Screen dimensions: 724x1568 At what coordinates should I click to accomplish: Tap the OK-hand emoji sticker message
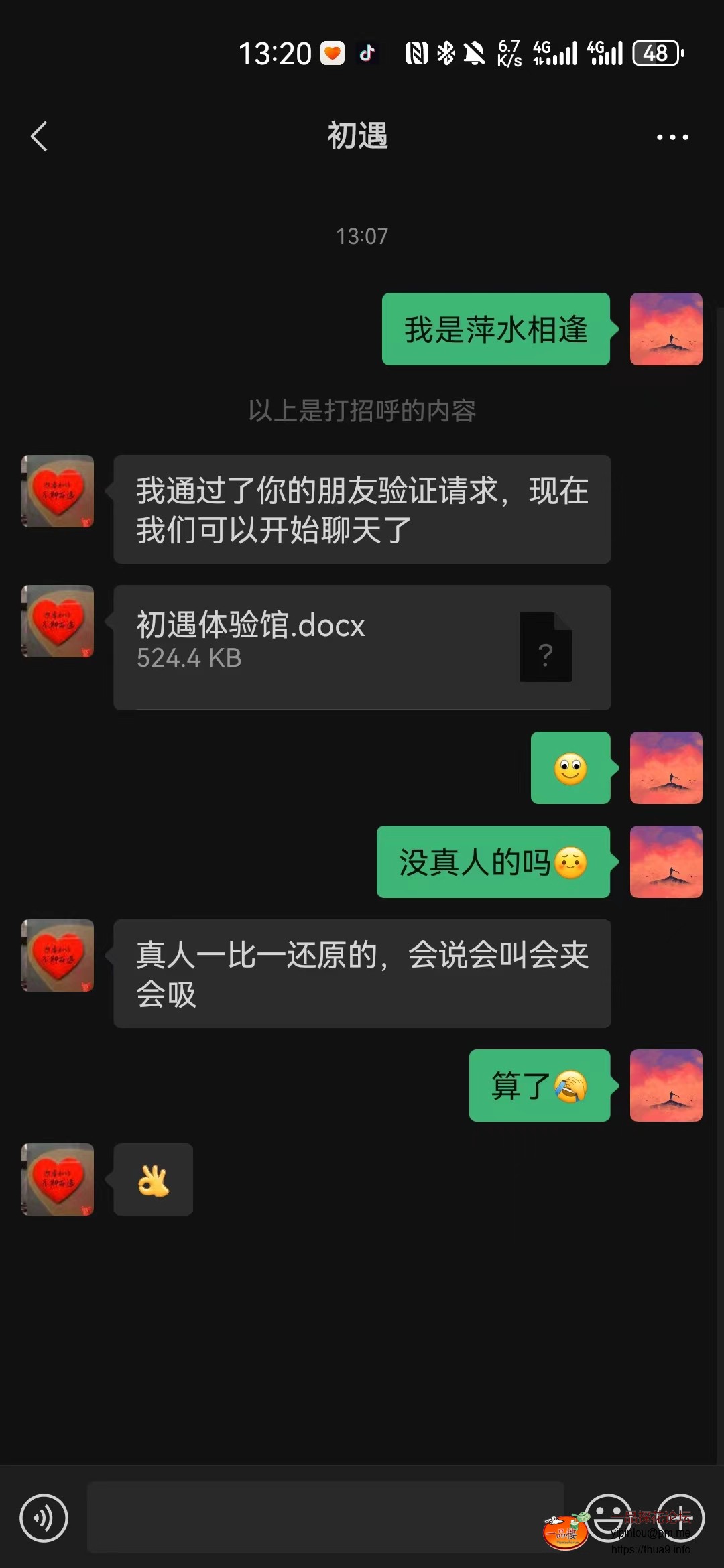[x=153, y=1179]
